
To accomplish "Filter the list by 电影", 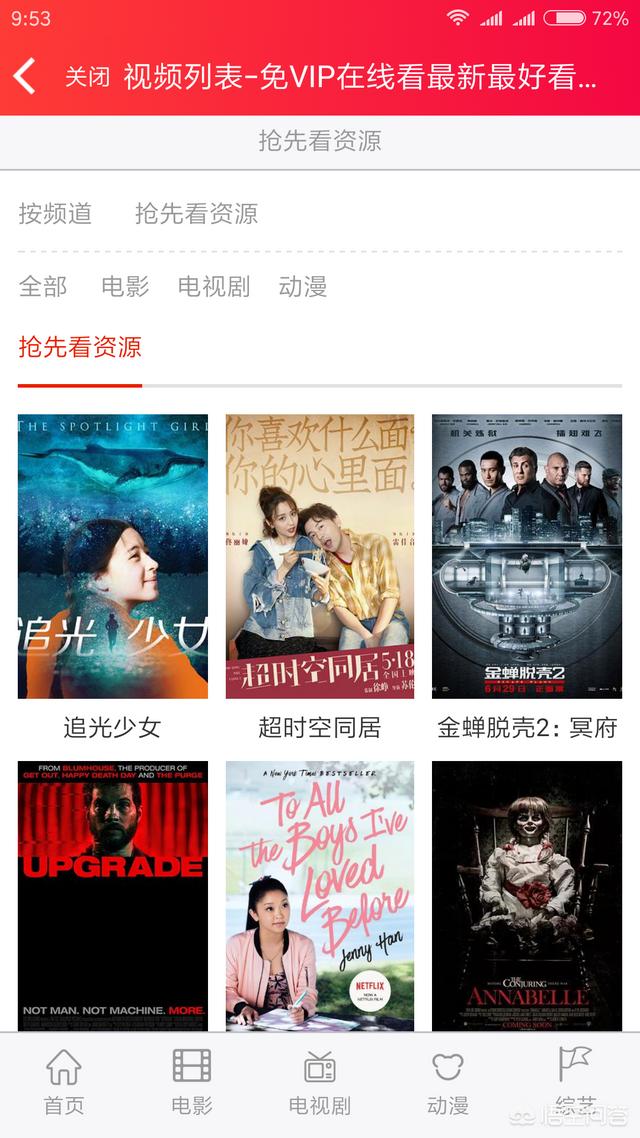I will click(x=125, y=287).
